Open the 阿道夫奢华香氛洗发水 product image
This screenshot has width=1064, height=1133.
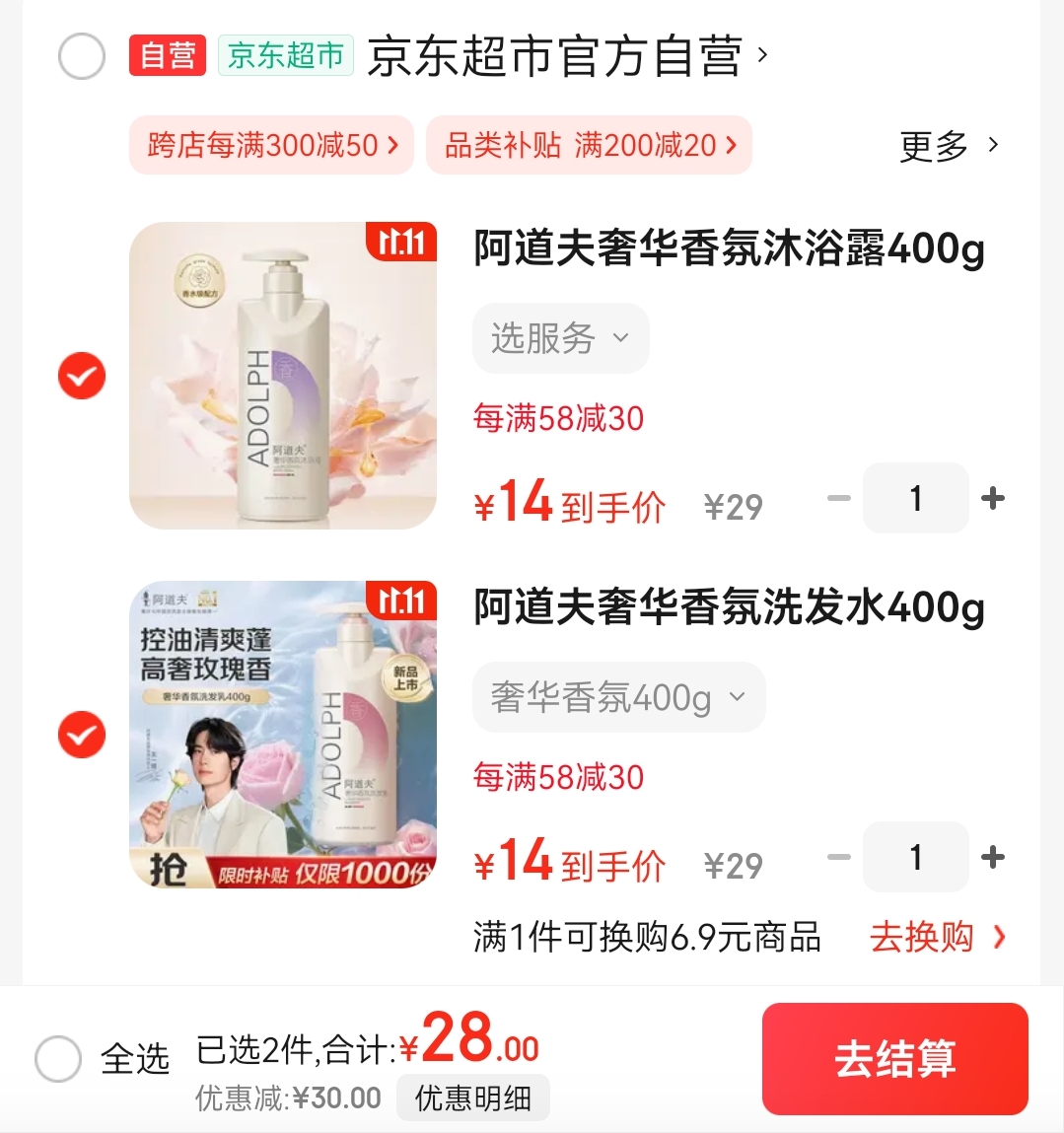click(283, 735)
